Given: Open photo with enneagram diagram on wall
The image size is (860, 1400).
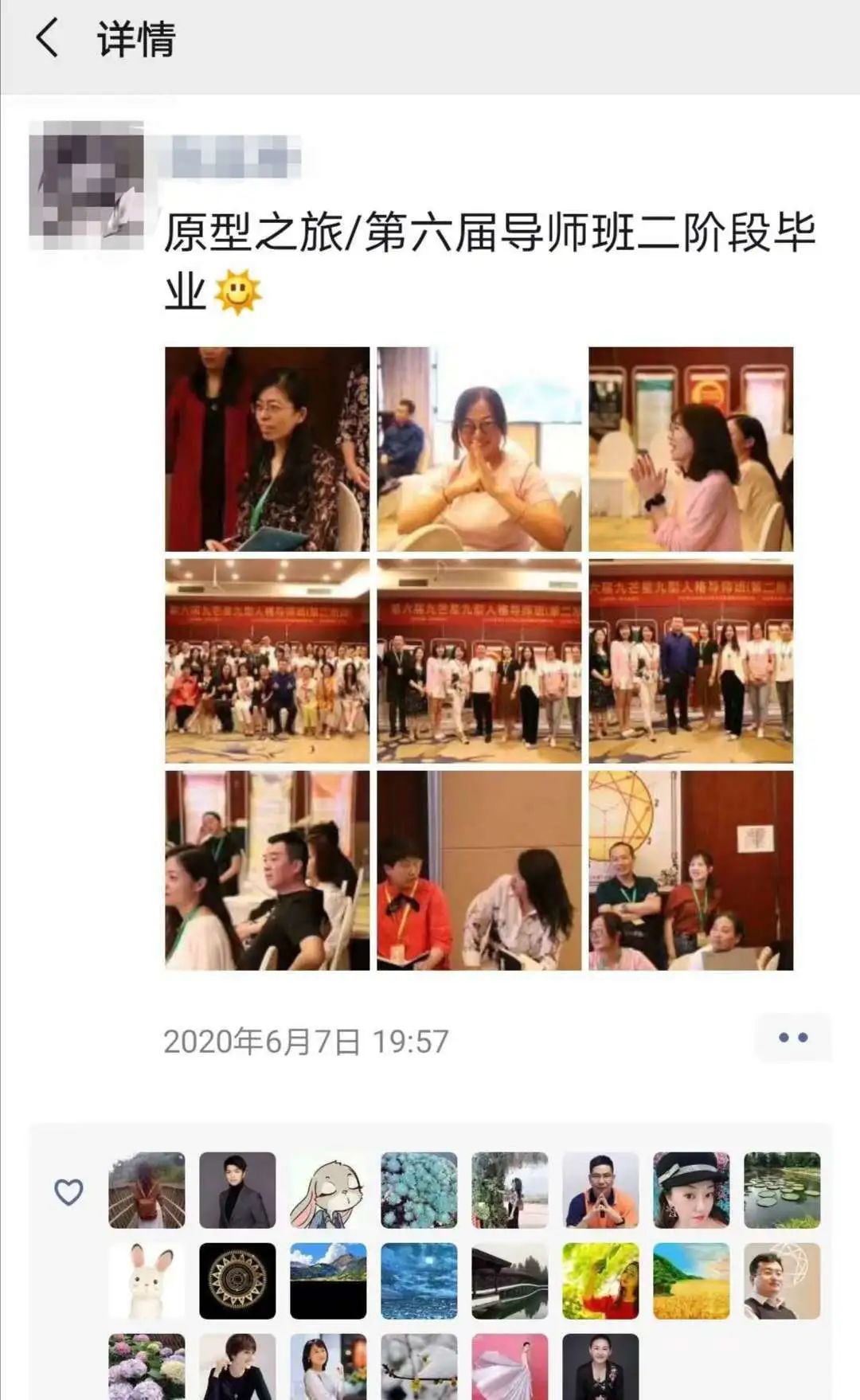Looking at the screenshot, I should (690, 870).
